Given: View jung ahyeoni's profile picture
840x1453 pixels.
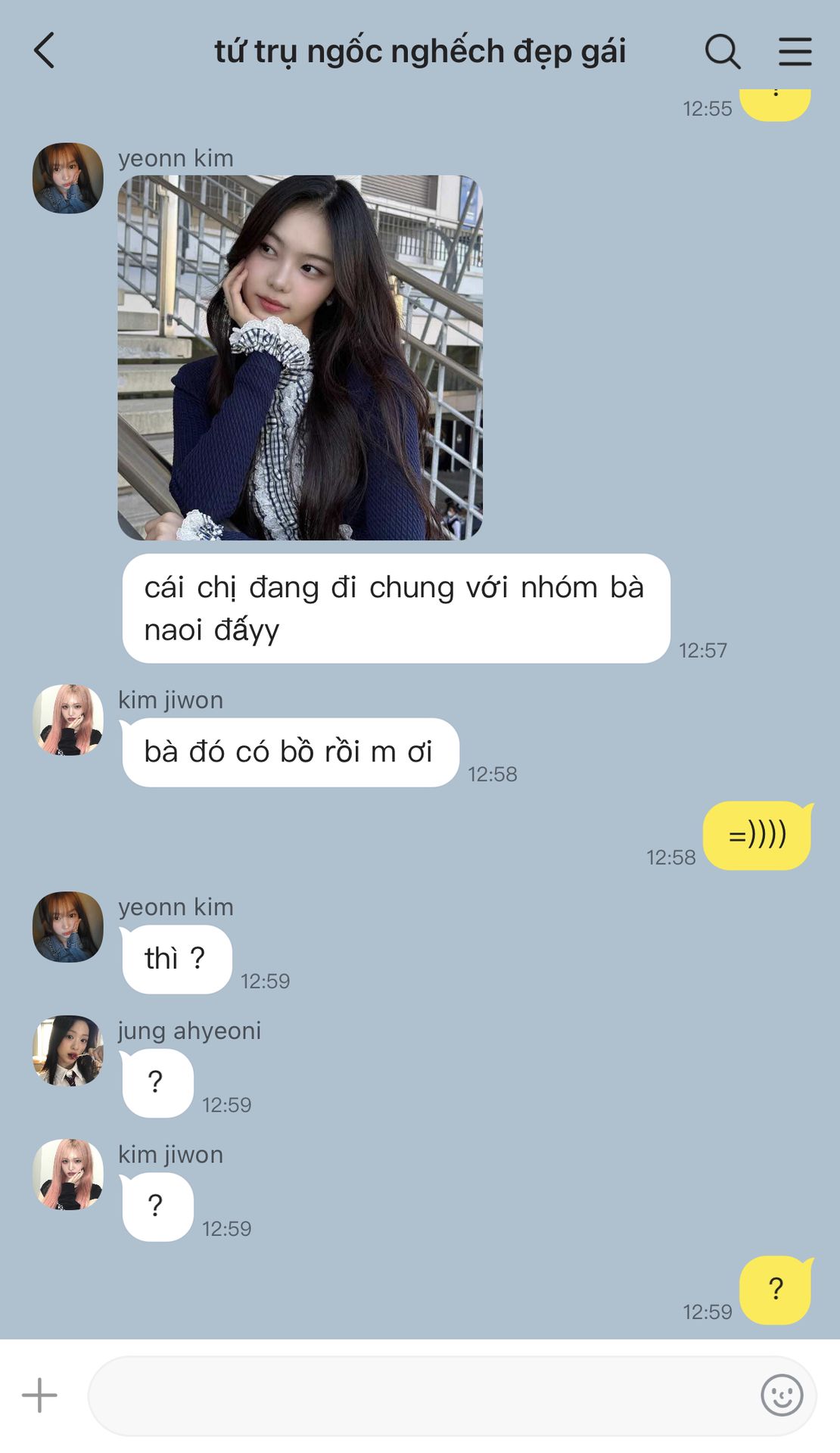Looking at the screenshot, I should [68, 1050].
